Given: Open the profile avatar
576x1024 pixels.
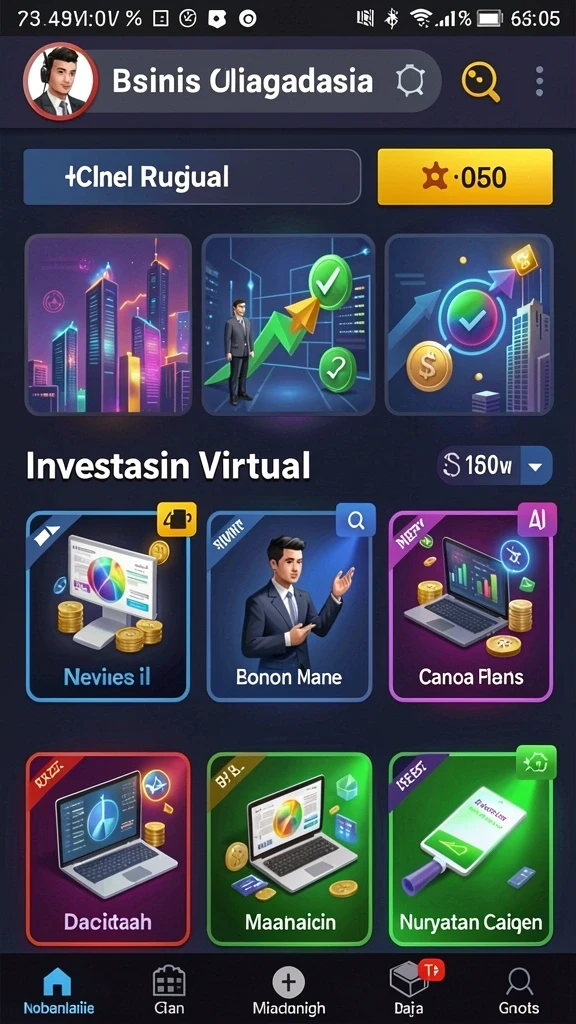Looking at the screenshot, I should [x=61, y=81].
